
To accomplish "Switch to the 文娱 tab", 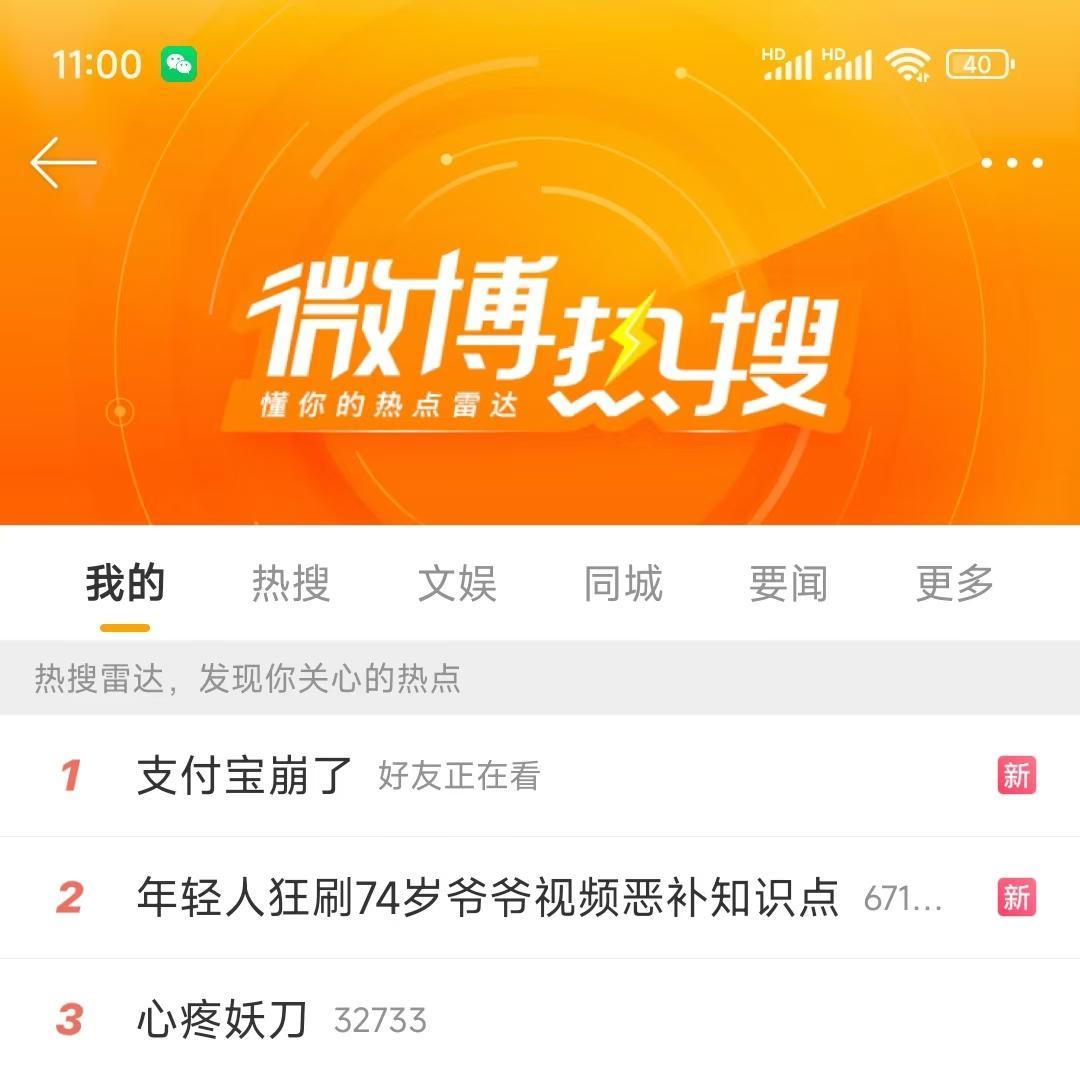I will pyautogui.click(x=457, y=584).
